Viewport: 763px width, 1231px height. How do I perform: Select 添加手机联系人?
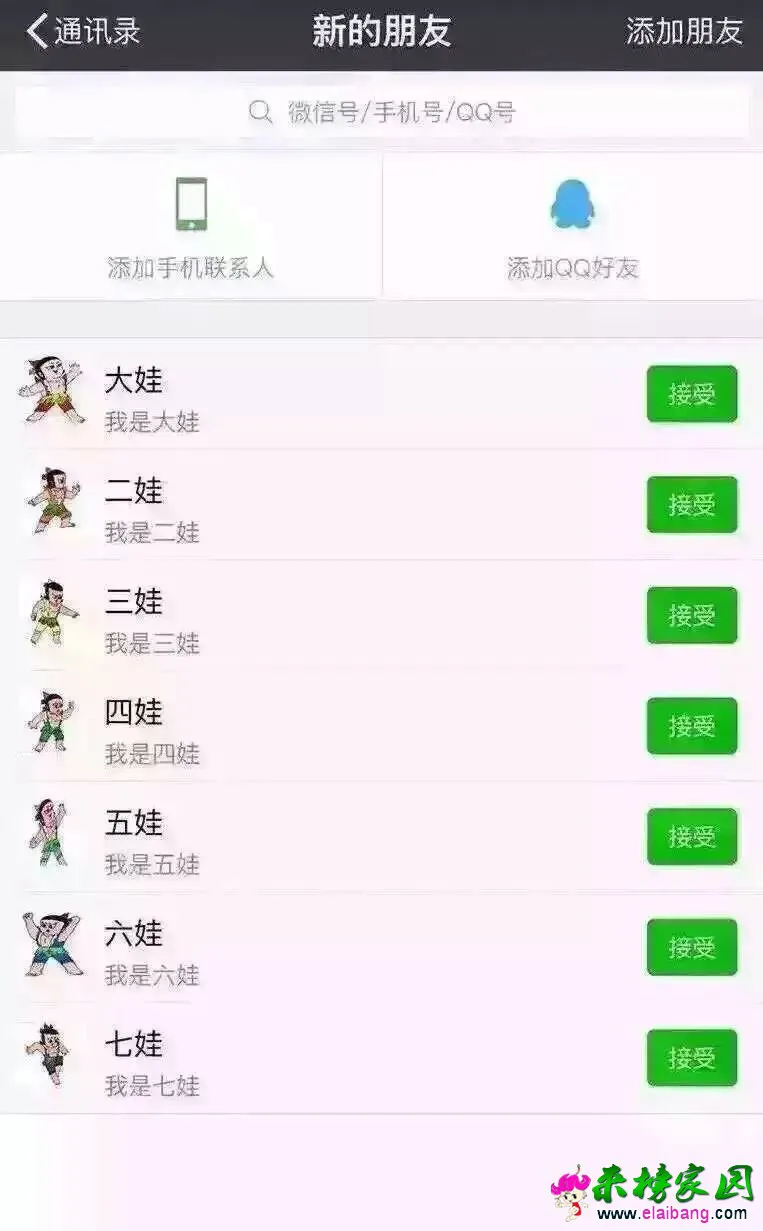coord(190,228)
